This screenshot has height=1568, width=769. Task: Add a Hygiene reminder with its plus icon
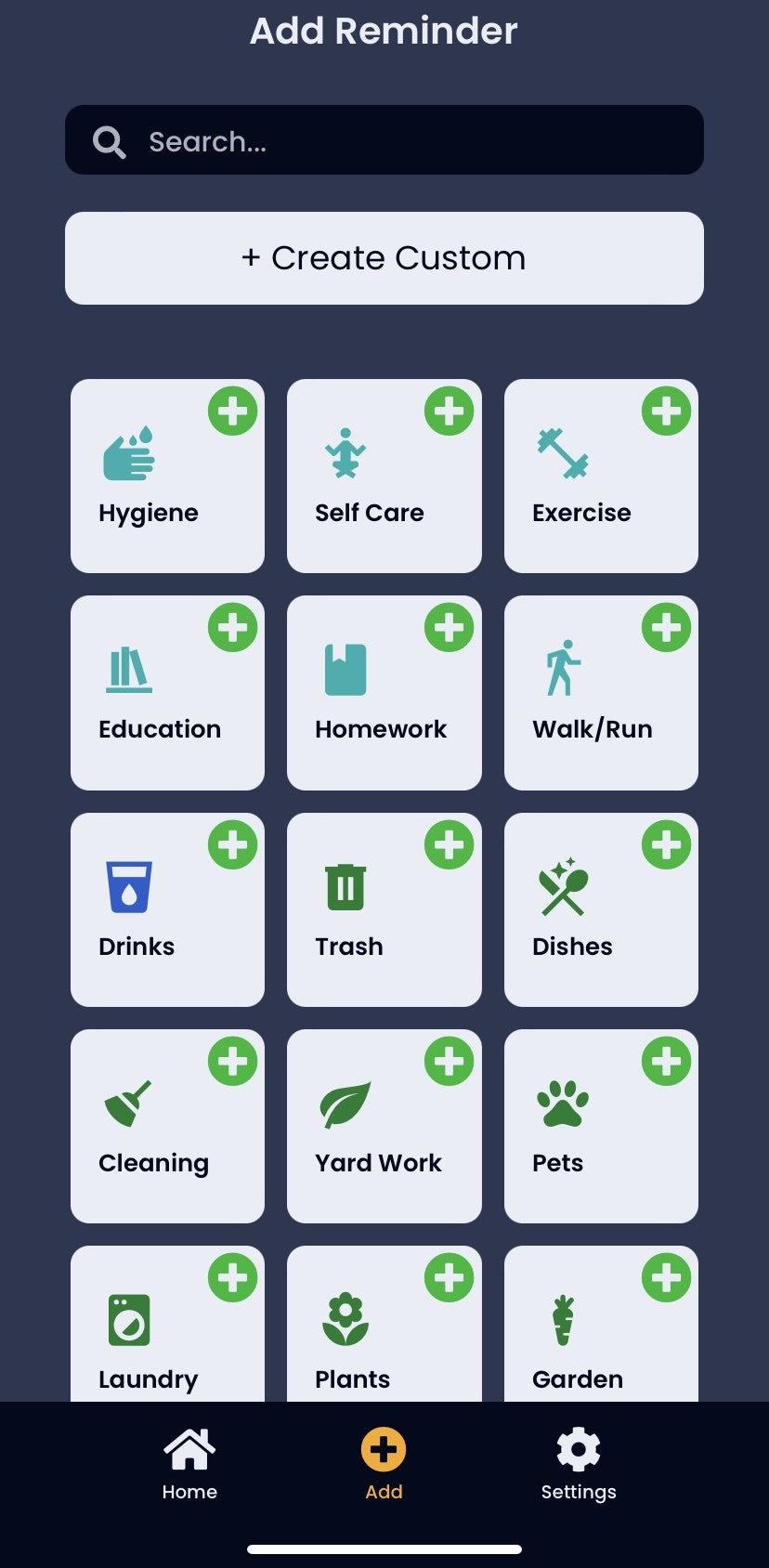tap(232, 411)
